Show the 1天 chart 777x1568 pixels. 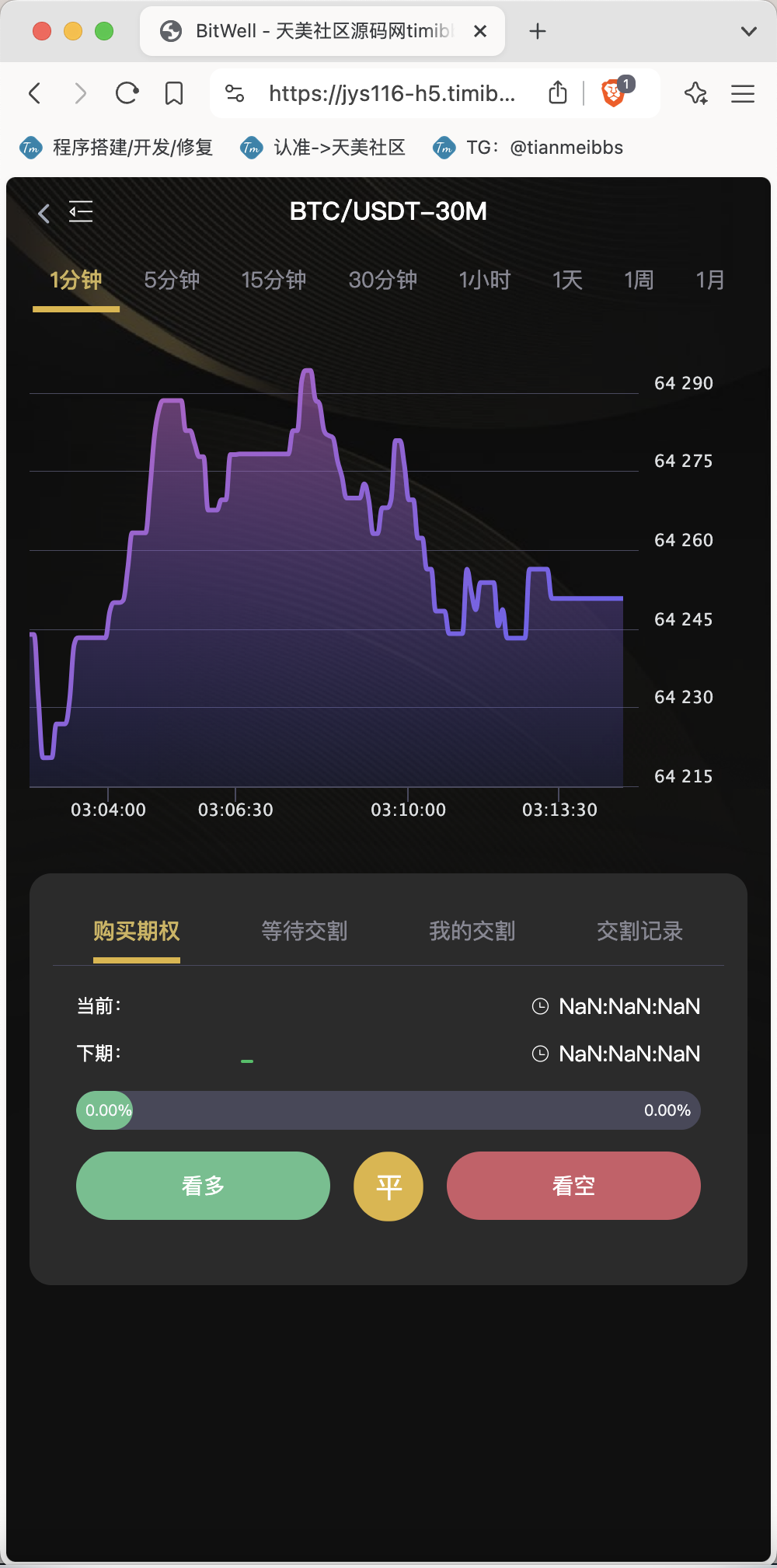pos(567,280)
